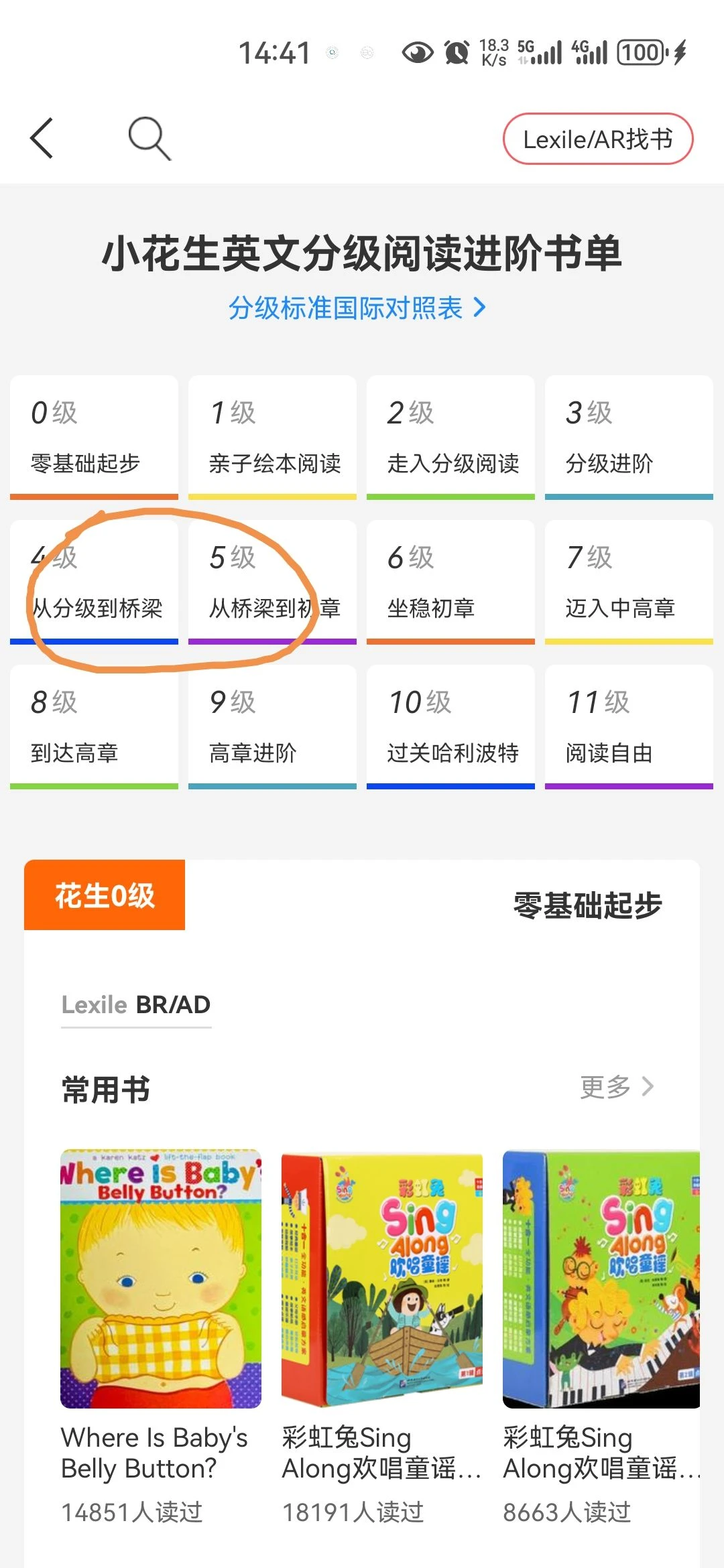Open the 彩虹兔Sing Along book with 8663人读过

click(601, 1337)
